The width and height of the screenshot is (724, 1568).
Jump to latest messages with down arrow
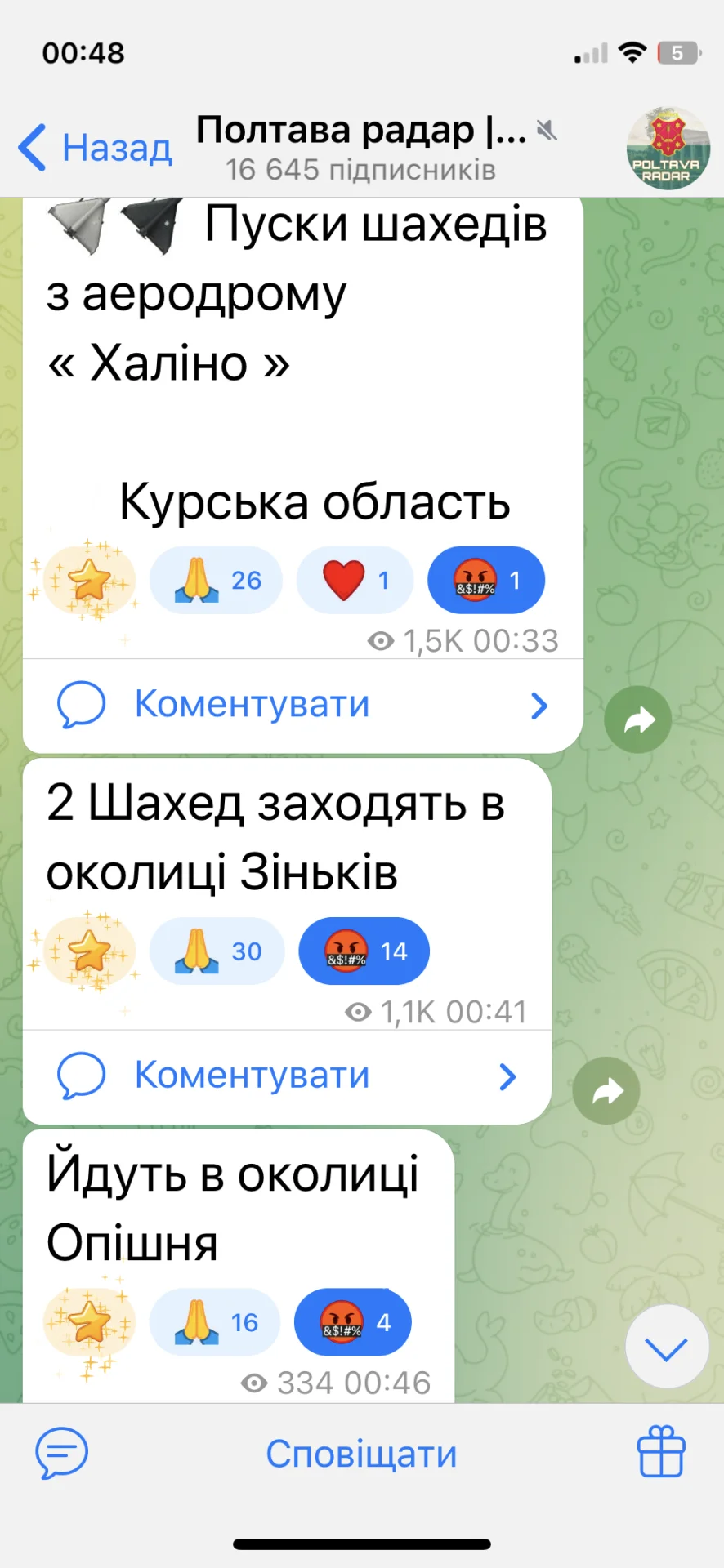click(666, 1347)
